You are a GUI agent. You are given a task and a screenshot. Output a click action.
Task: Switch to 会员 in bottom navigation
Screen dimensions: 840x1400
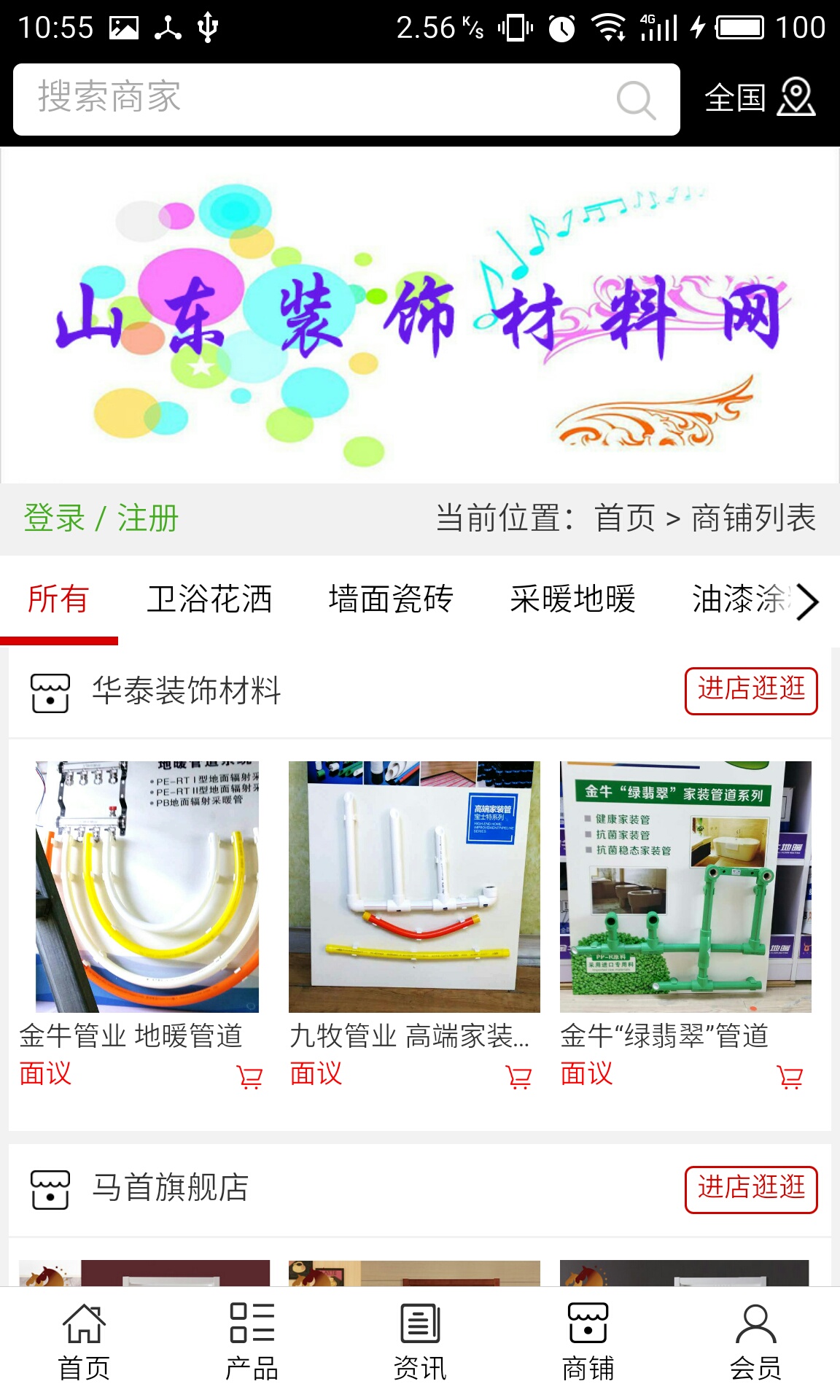[x=755, y=1342]
